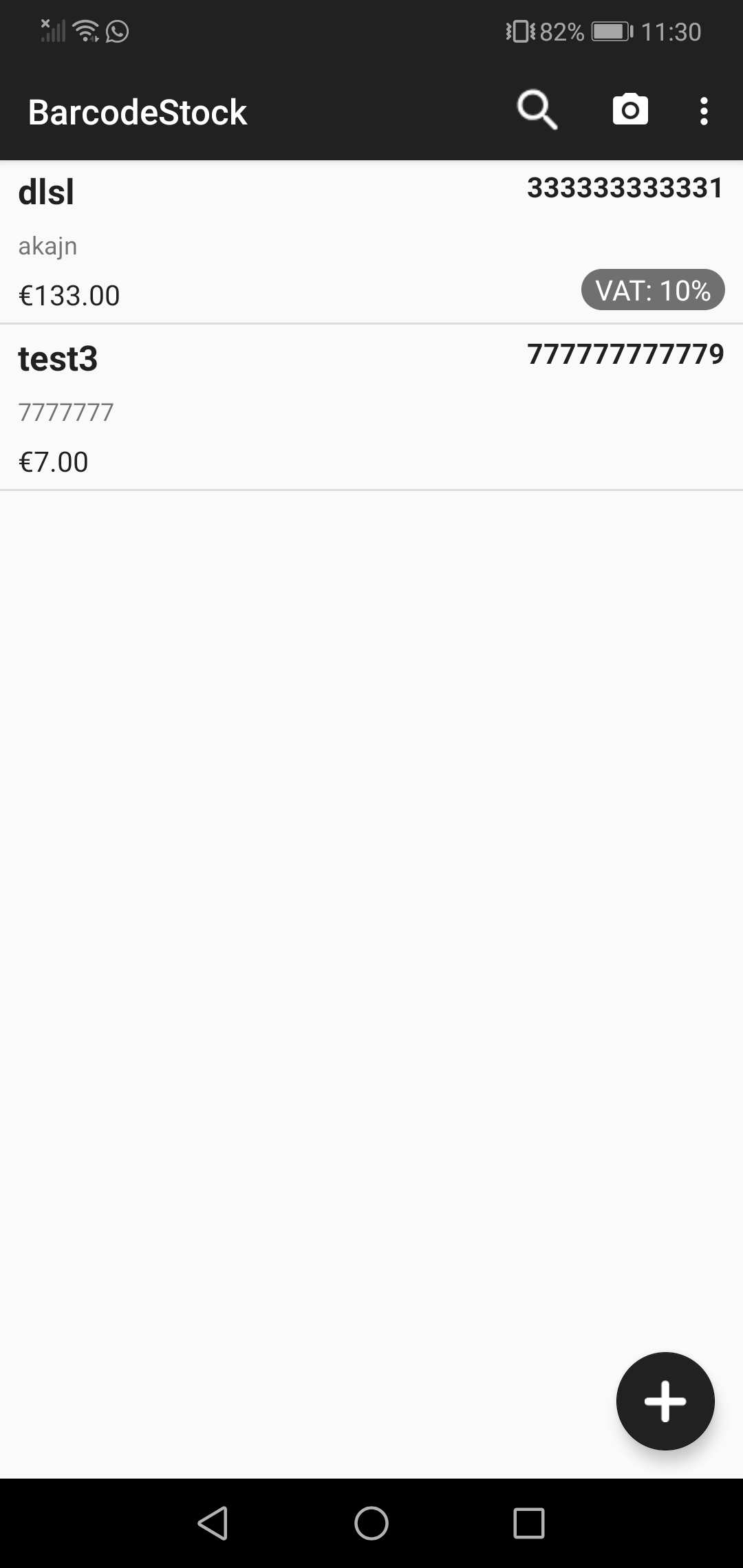
Task: Open the test3 product entry
Action: tap(371, 408)
